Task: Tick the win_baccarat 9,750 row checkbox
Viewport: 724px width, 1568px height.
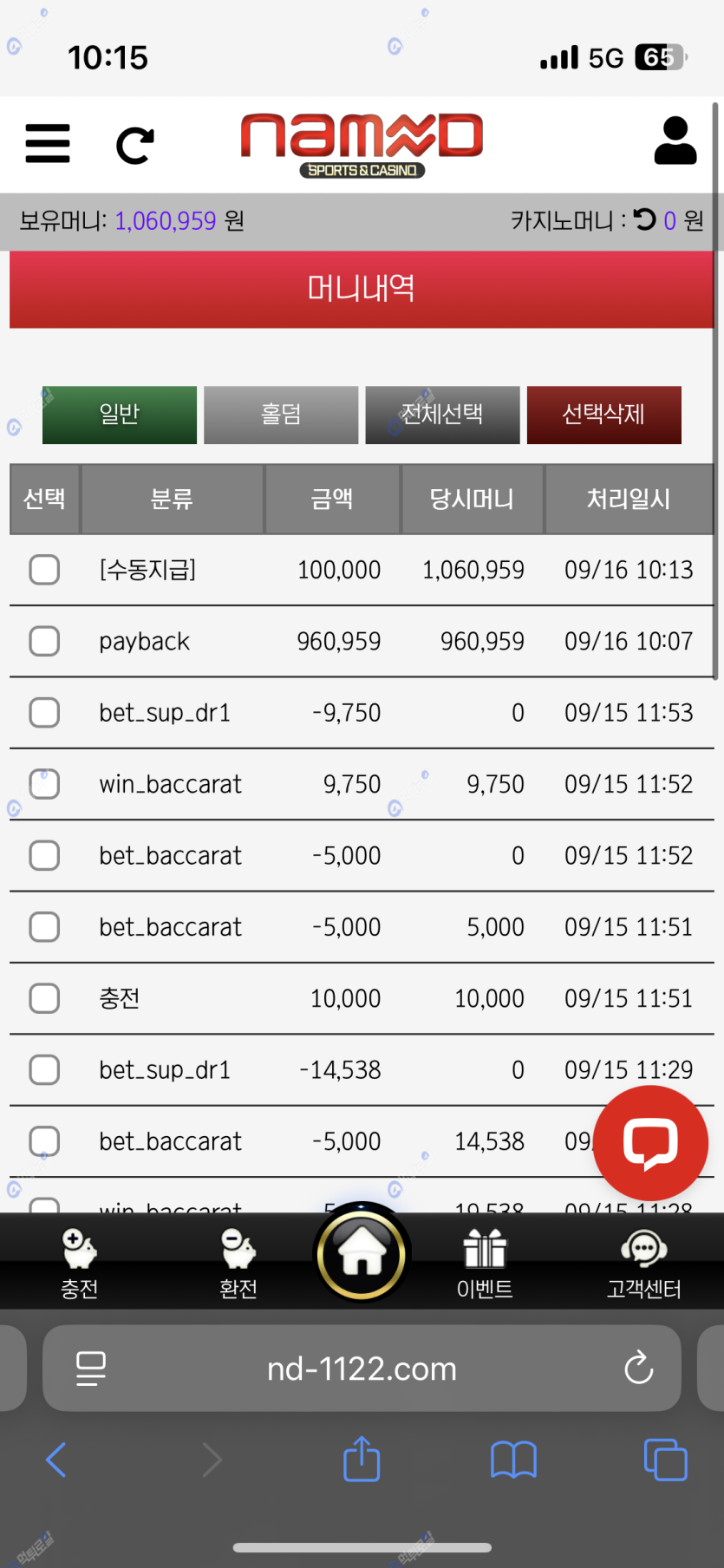Action: 44,784
